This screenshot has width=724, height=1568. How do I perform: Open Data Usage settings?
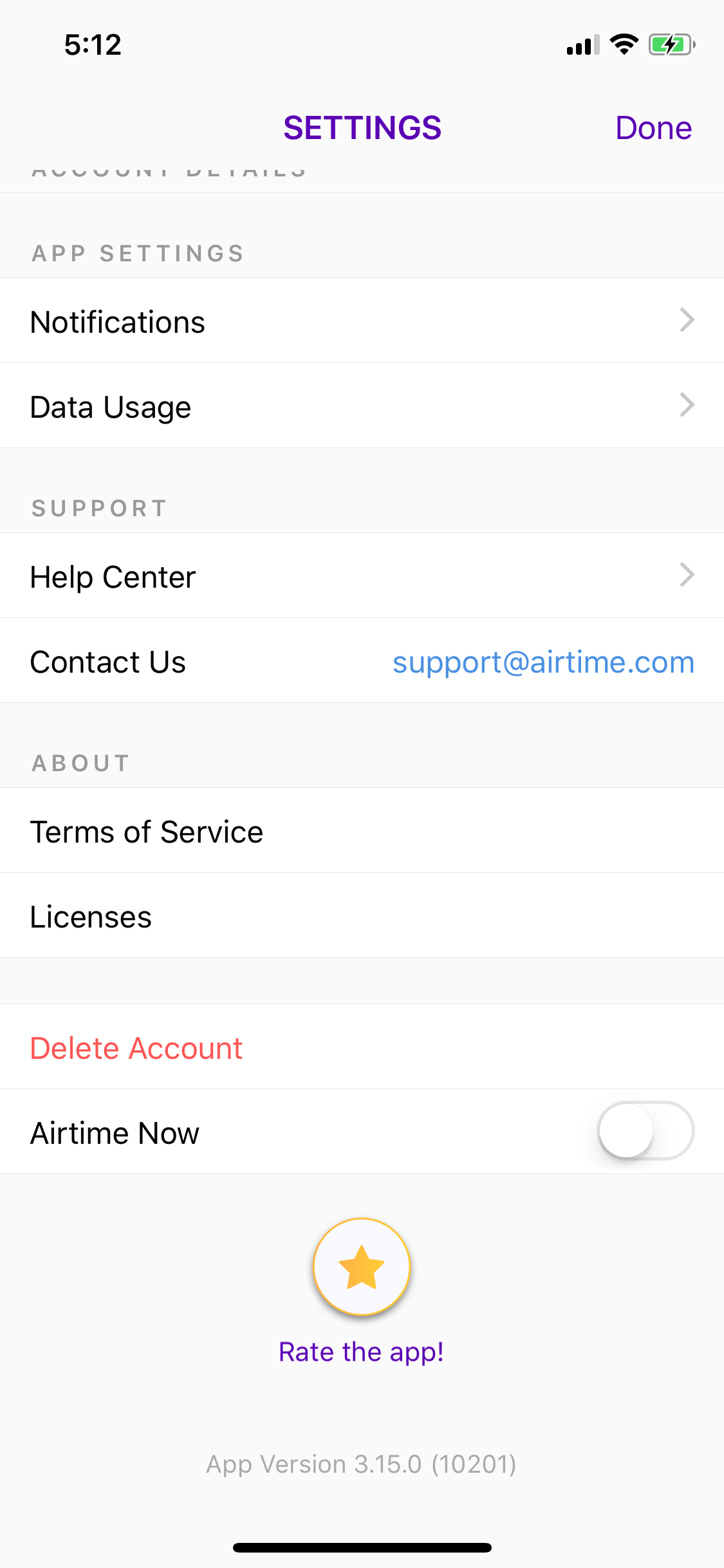click(362, 406)
